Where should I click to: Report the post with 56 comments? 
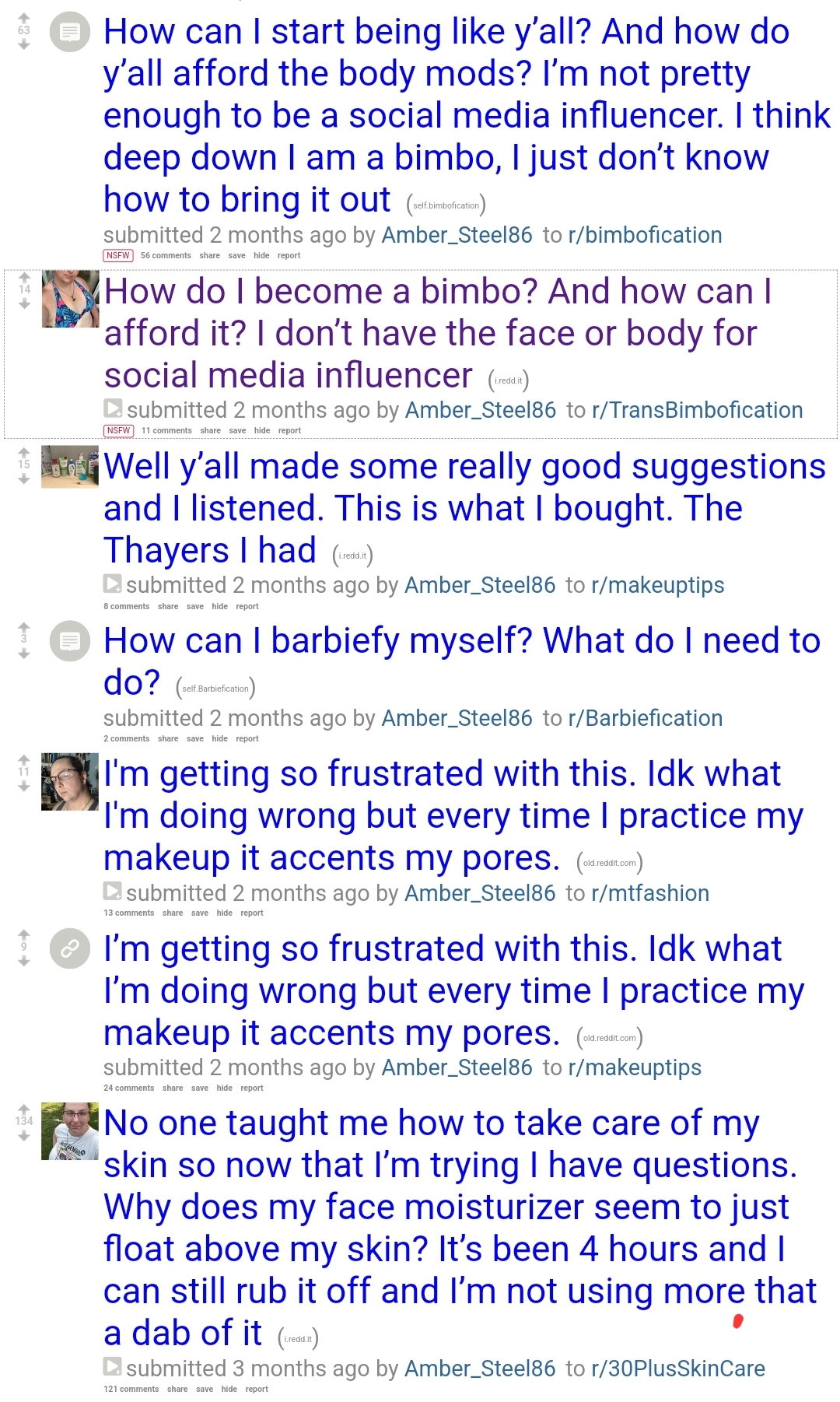point(289,255)
